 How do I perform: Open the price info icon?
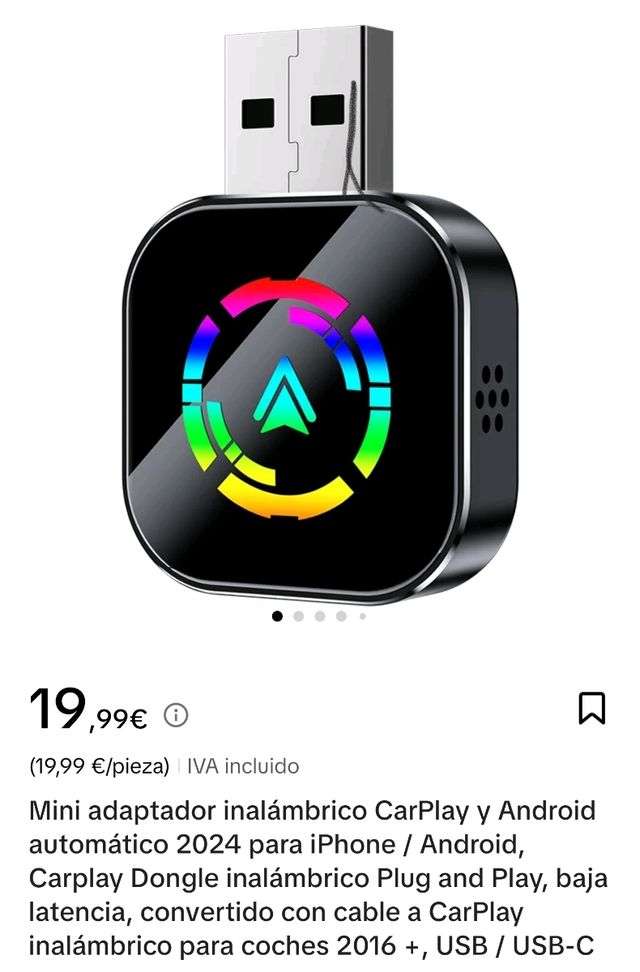tap(177, 715)
